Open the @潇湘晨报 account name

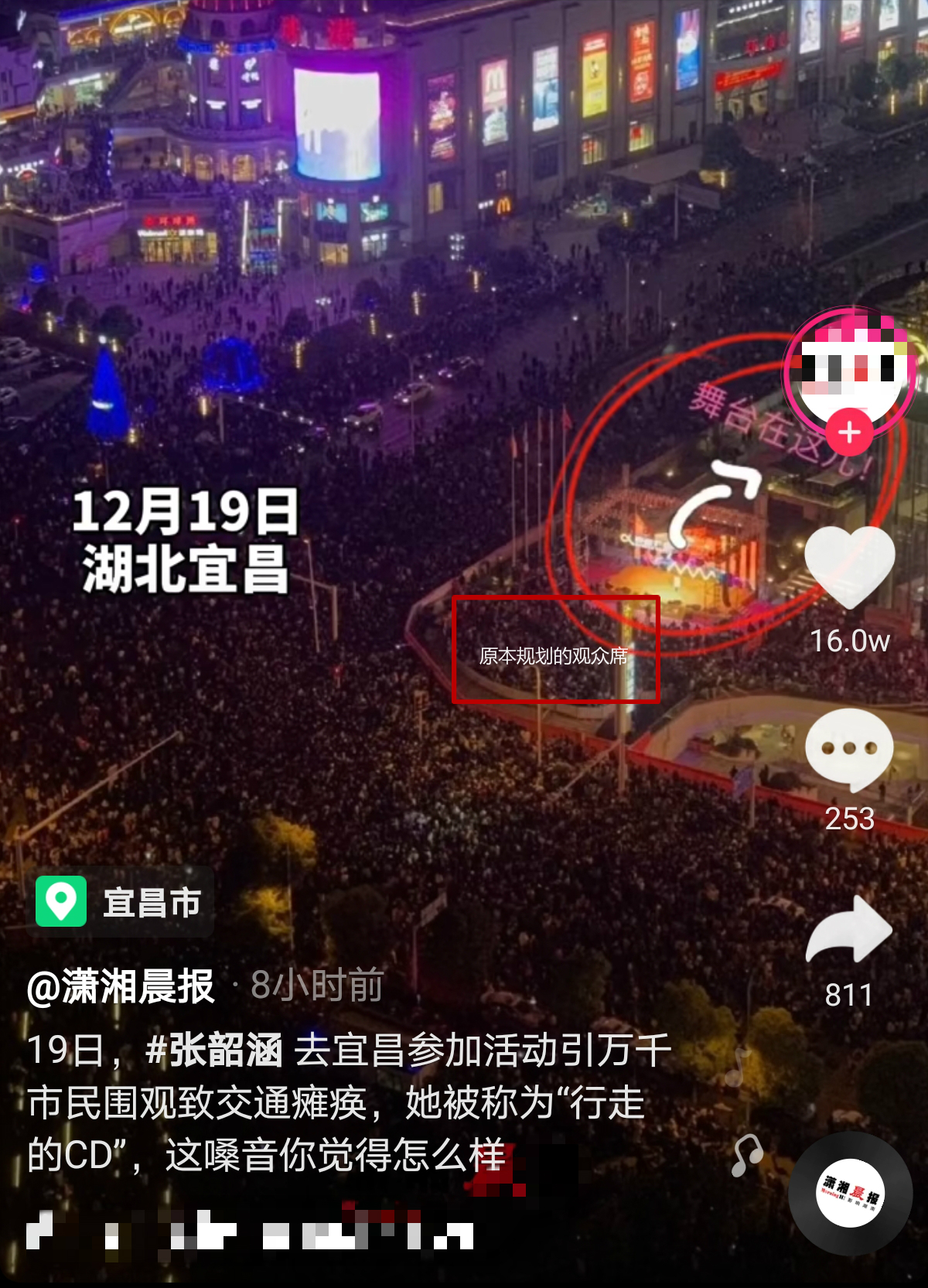(121, 986)
